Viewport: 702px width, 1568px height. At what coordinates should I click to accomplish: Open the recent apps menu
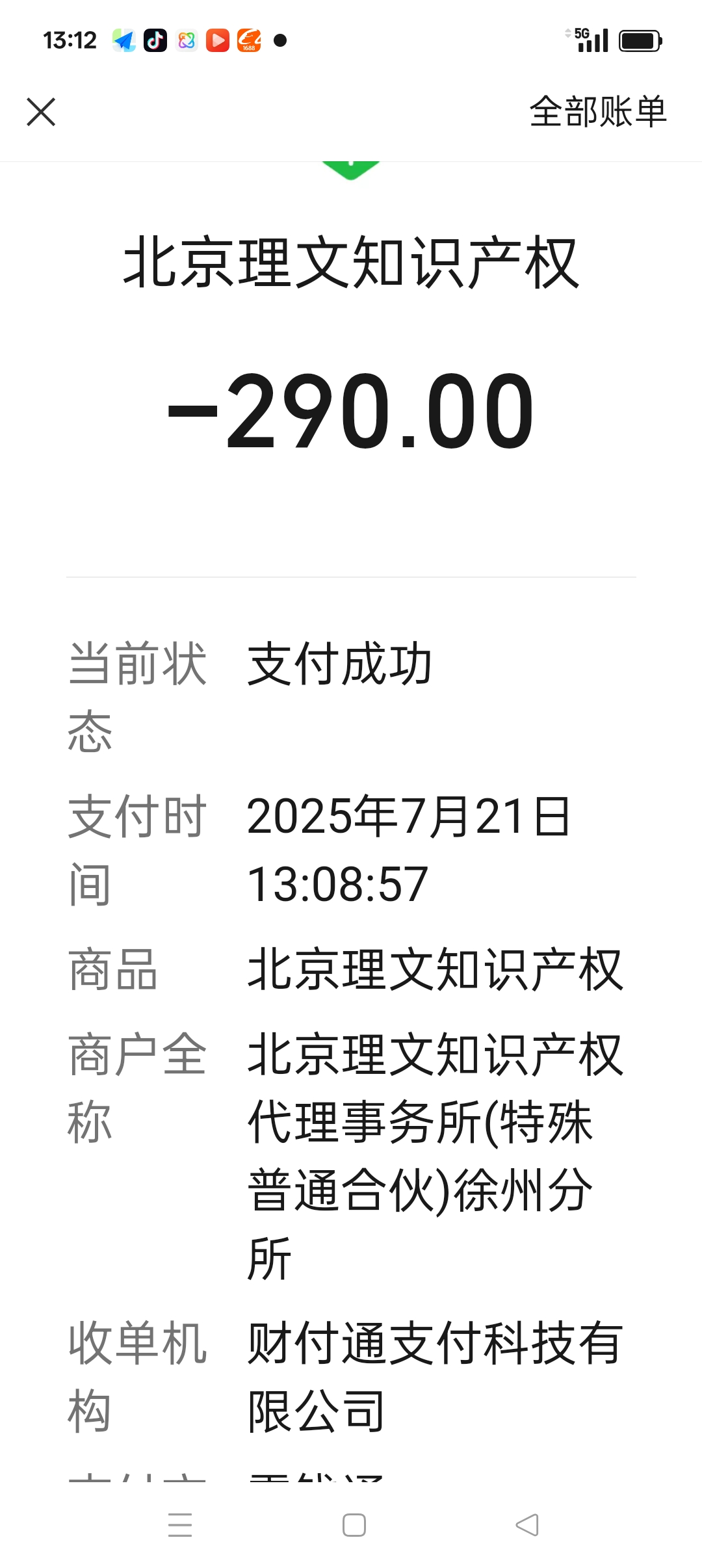click(x=180, y=1524)
